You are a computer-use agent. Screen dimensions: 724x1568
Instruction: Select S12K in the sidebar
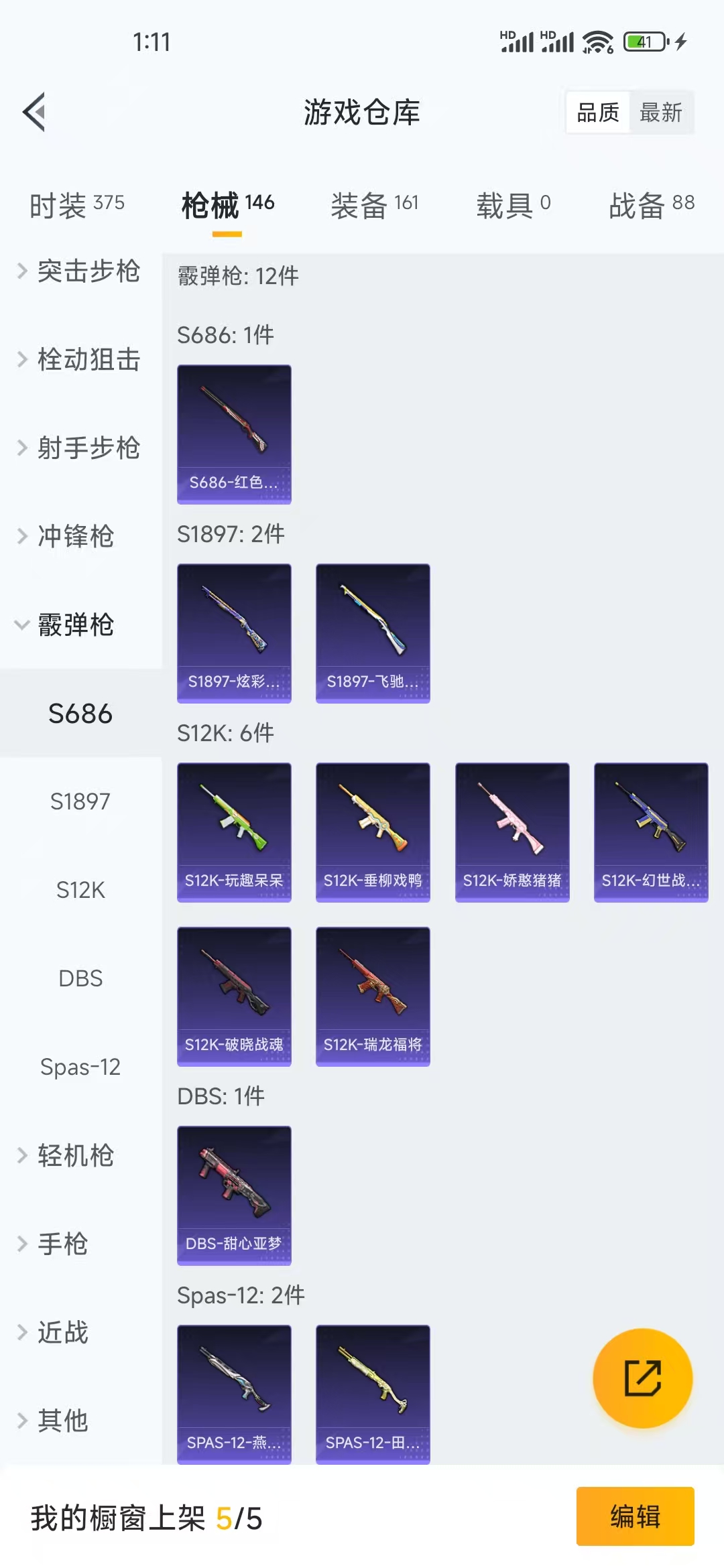[x=80, y=890]
